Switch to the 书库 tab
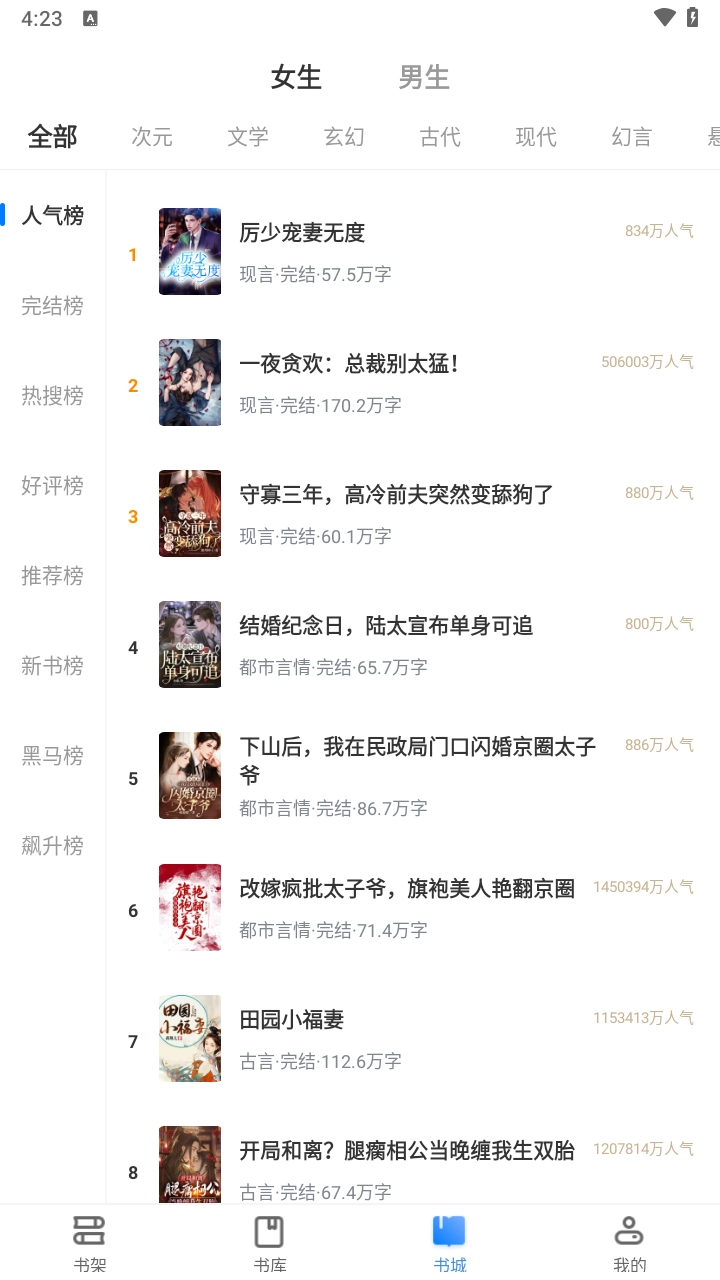The width and height of the screenshot is (720, 1280). click(270, 1242)
